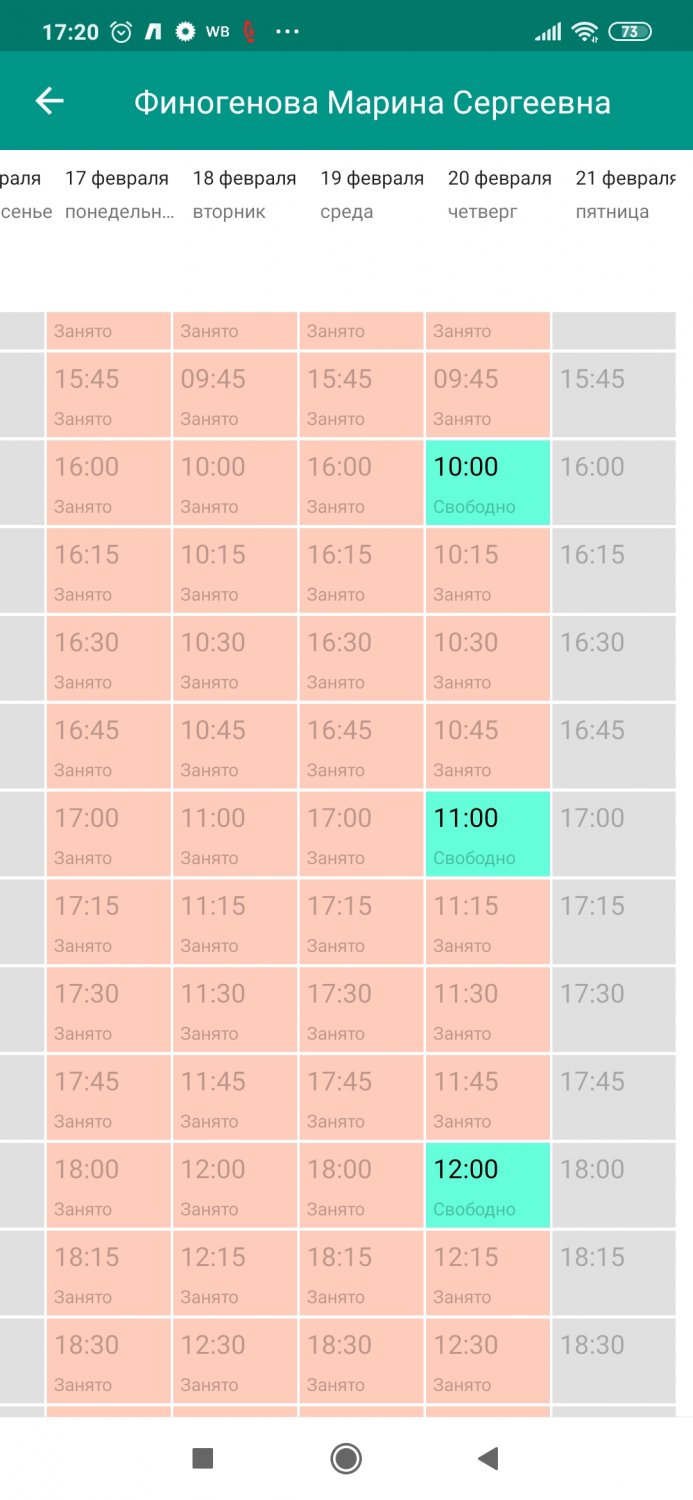This screenshot has width=693, height=1500.
Task: Go back using the arrow in header
Action: [49, 101]
